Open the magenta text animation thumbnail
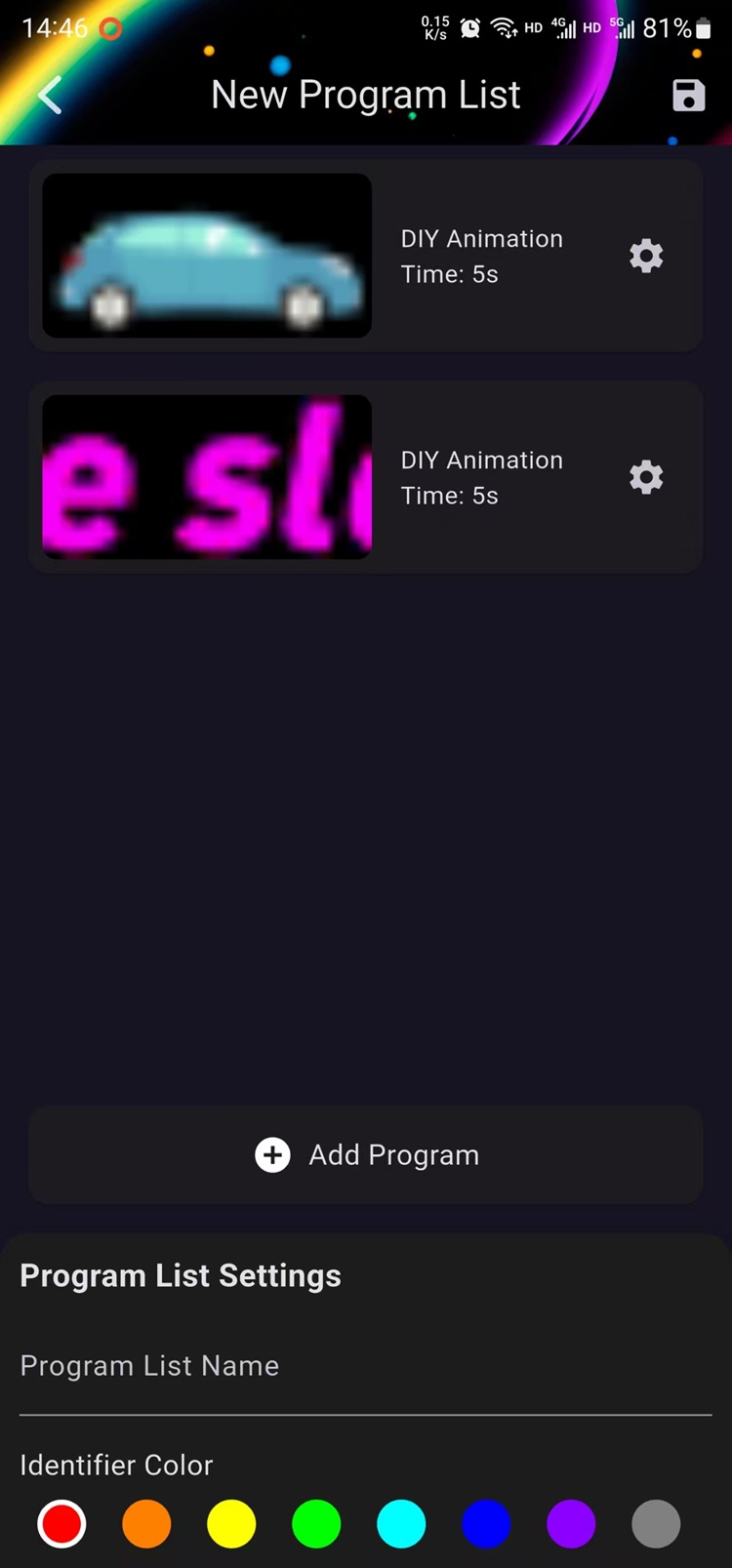This screenshot has width=732, height=1568. [207, 477]
